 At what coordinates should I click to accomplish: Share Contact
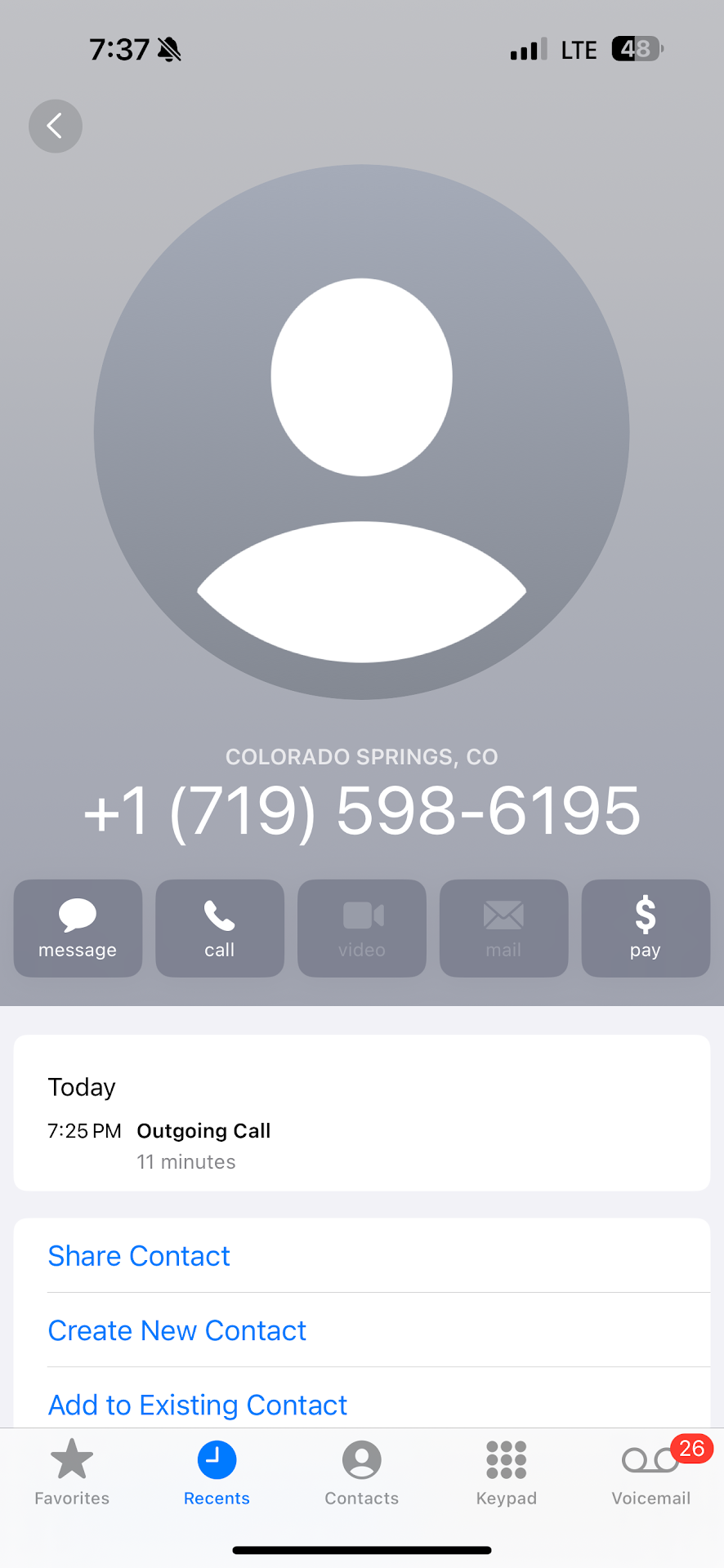click(x=139, y=1256)
